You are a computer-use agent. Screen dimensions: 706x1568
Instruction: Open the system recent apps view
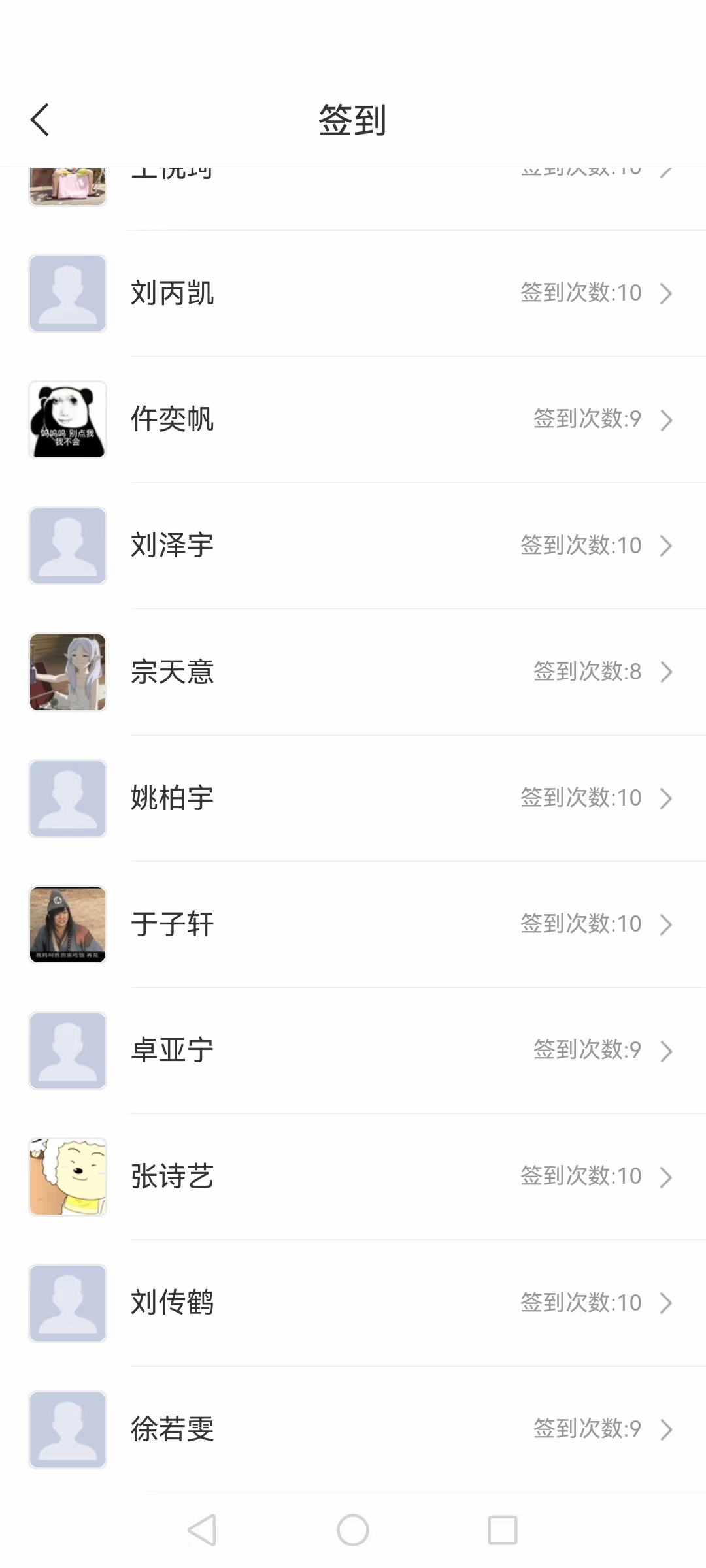[x=503, y=1530]
